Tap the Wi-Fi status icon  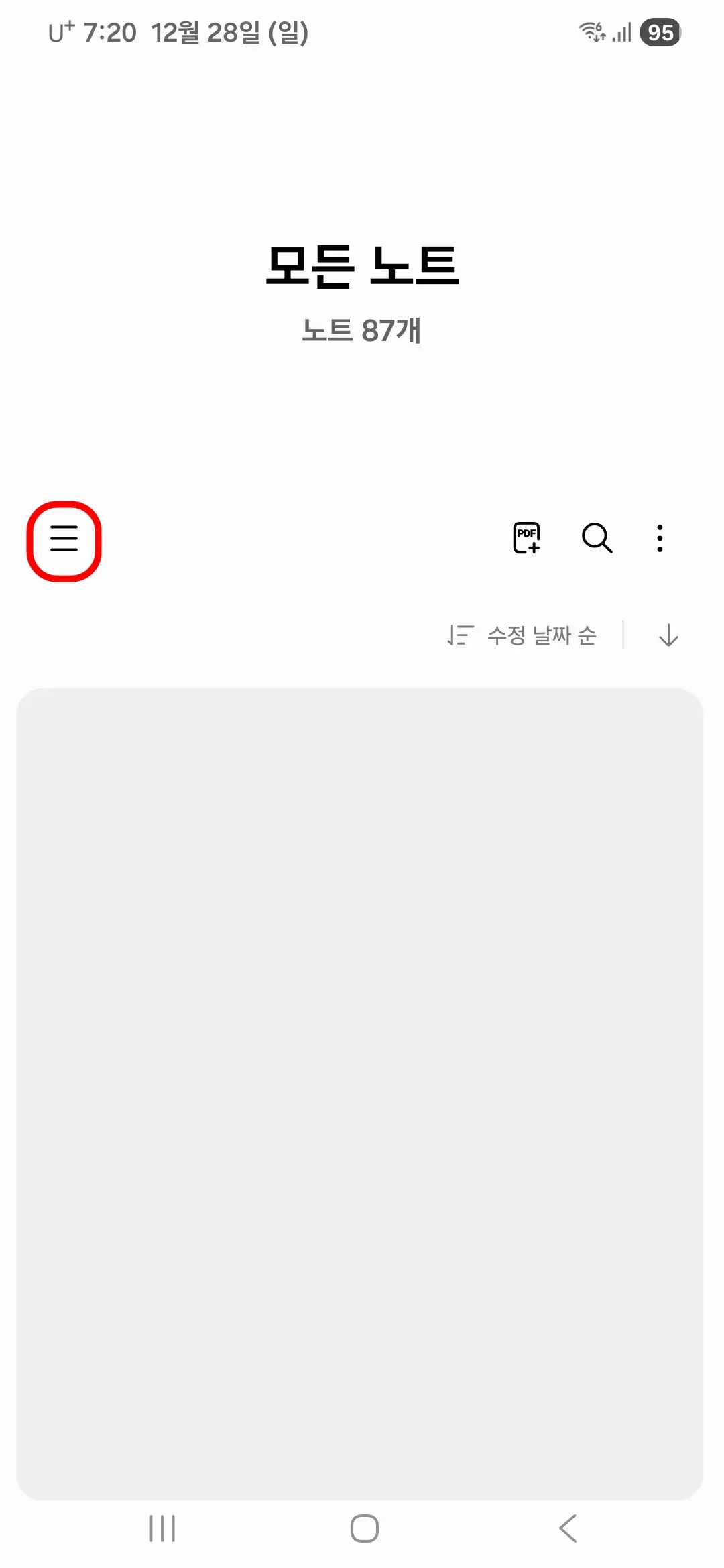[593, 31]
